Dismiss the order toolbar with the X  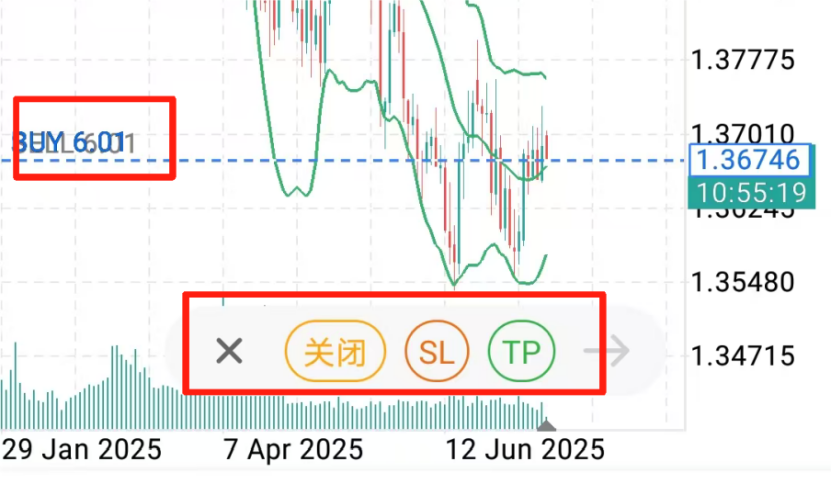click(x=230, y=351)
